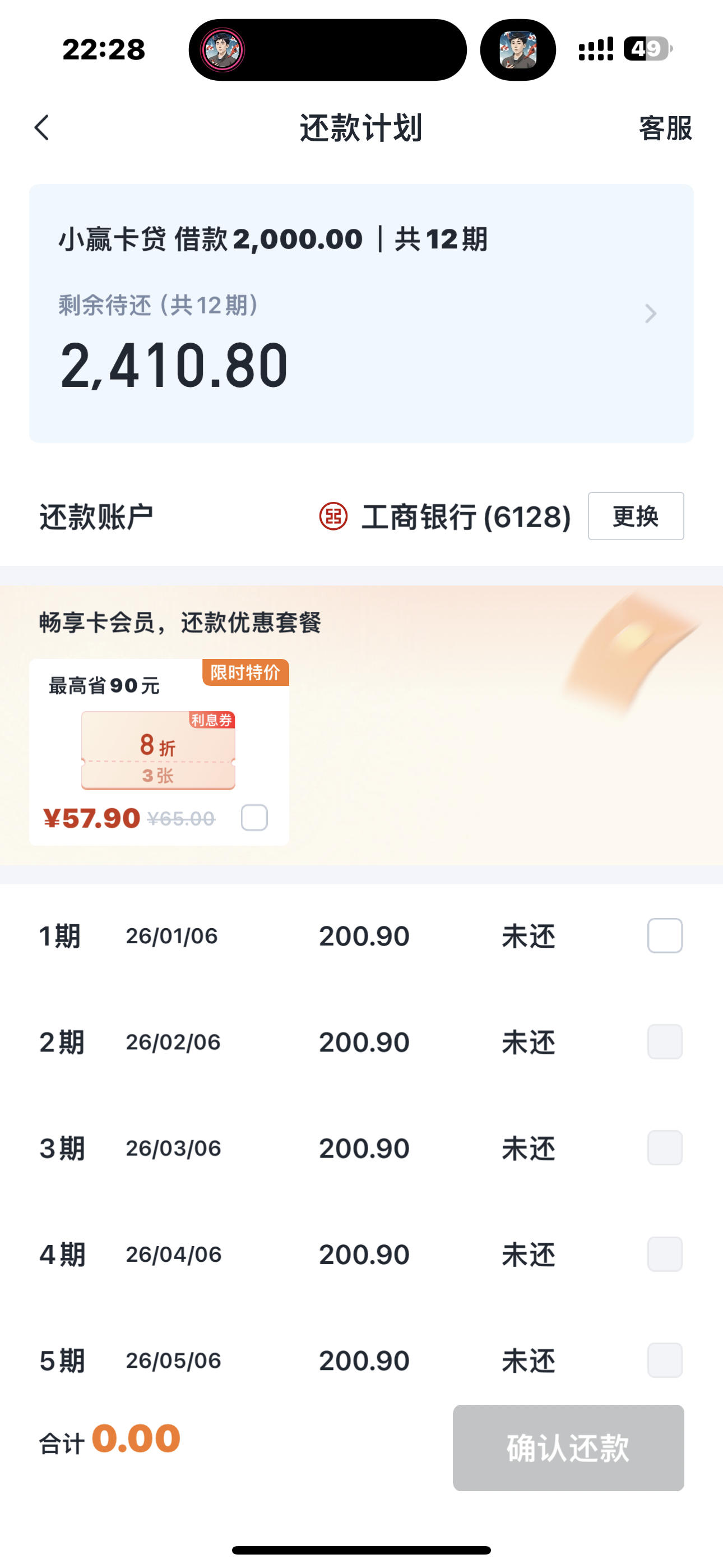This screenshot has width=723, height=1568.
Task: Check the 3期 installment checkbox
Action: (x=665, y=1148)
